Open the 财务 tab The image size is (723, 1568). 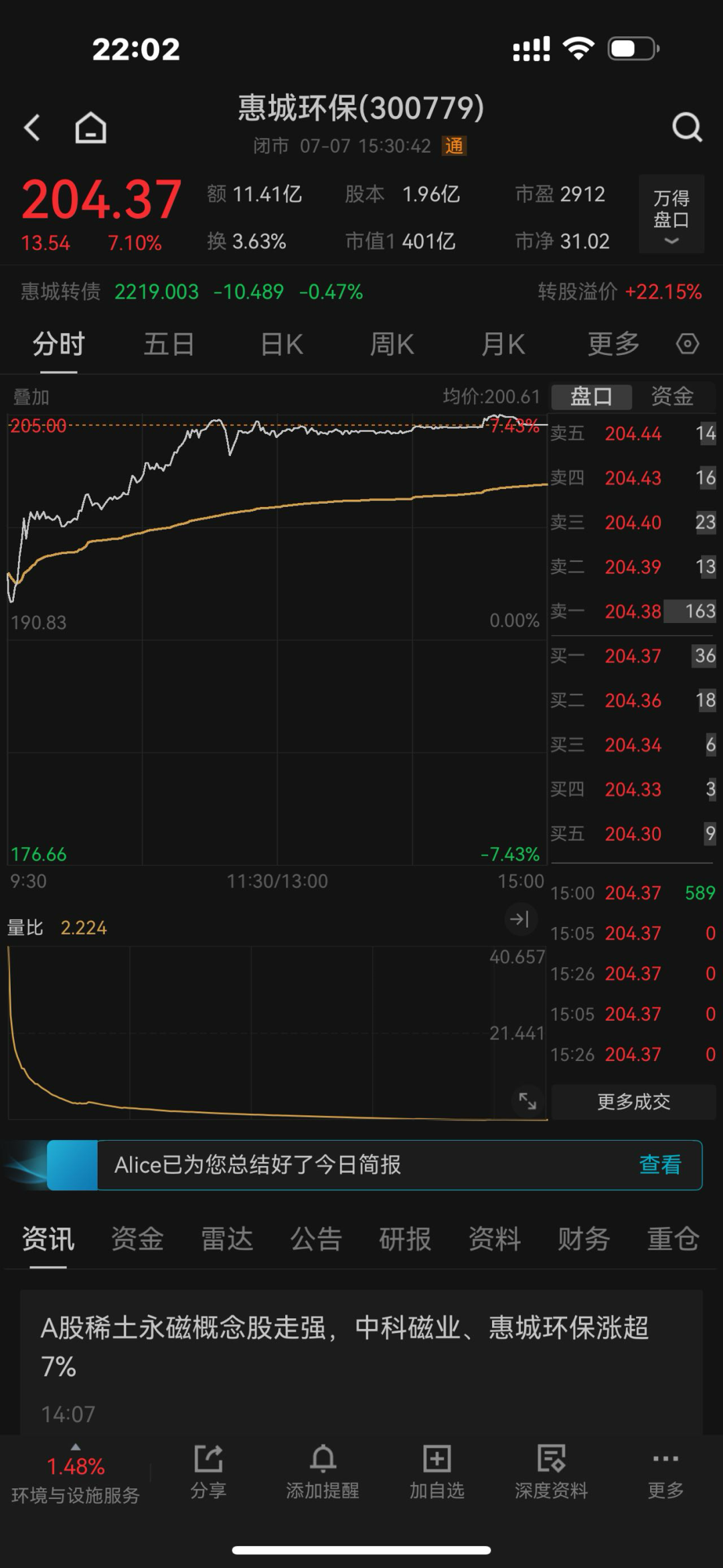click(584, 1238)
